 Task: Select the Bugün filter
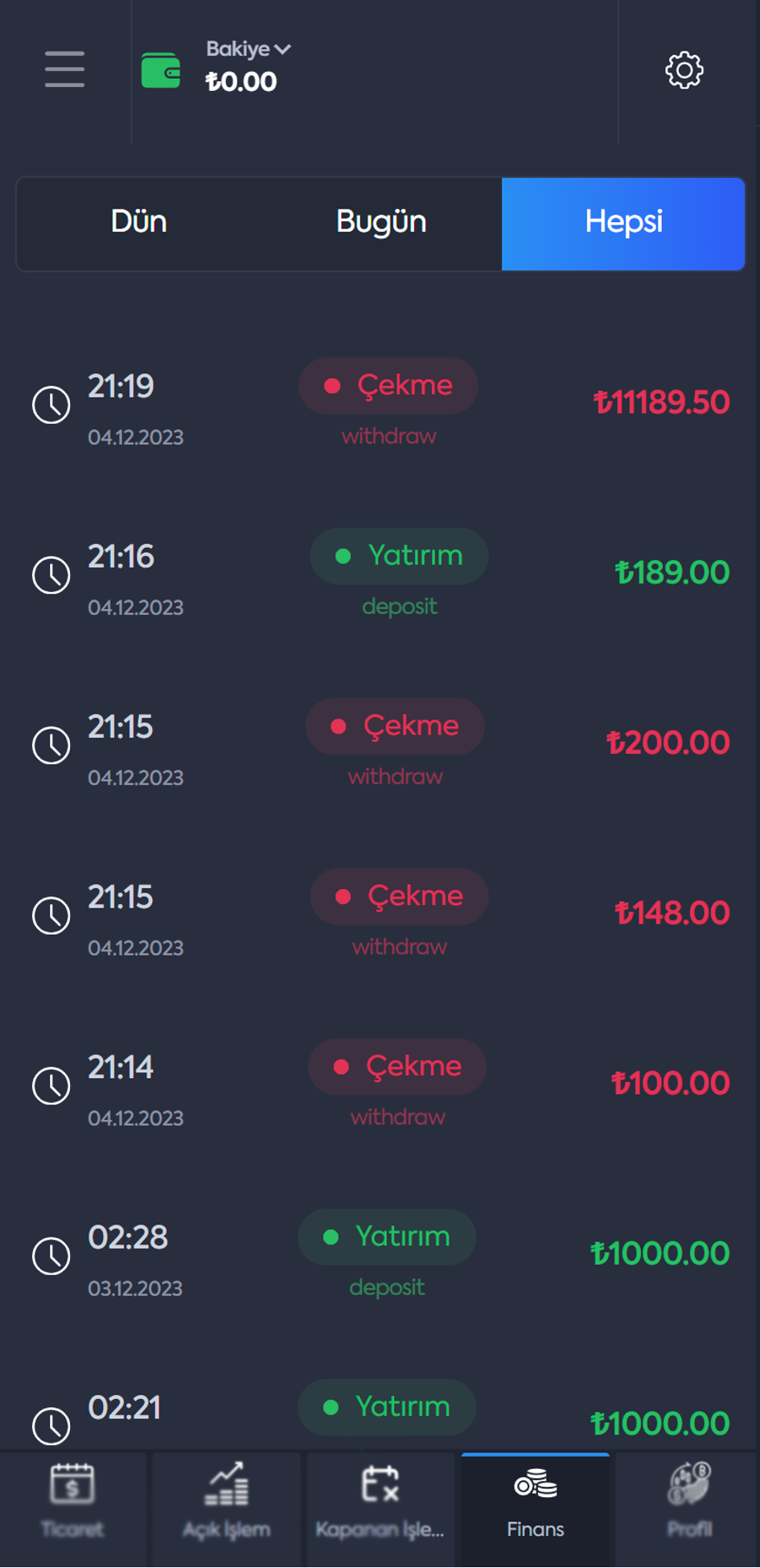click(381, 223)
